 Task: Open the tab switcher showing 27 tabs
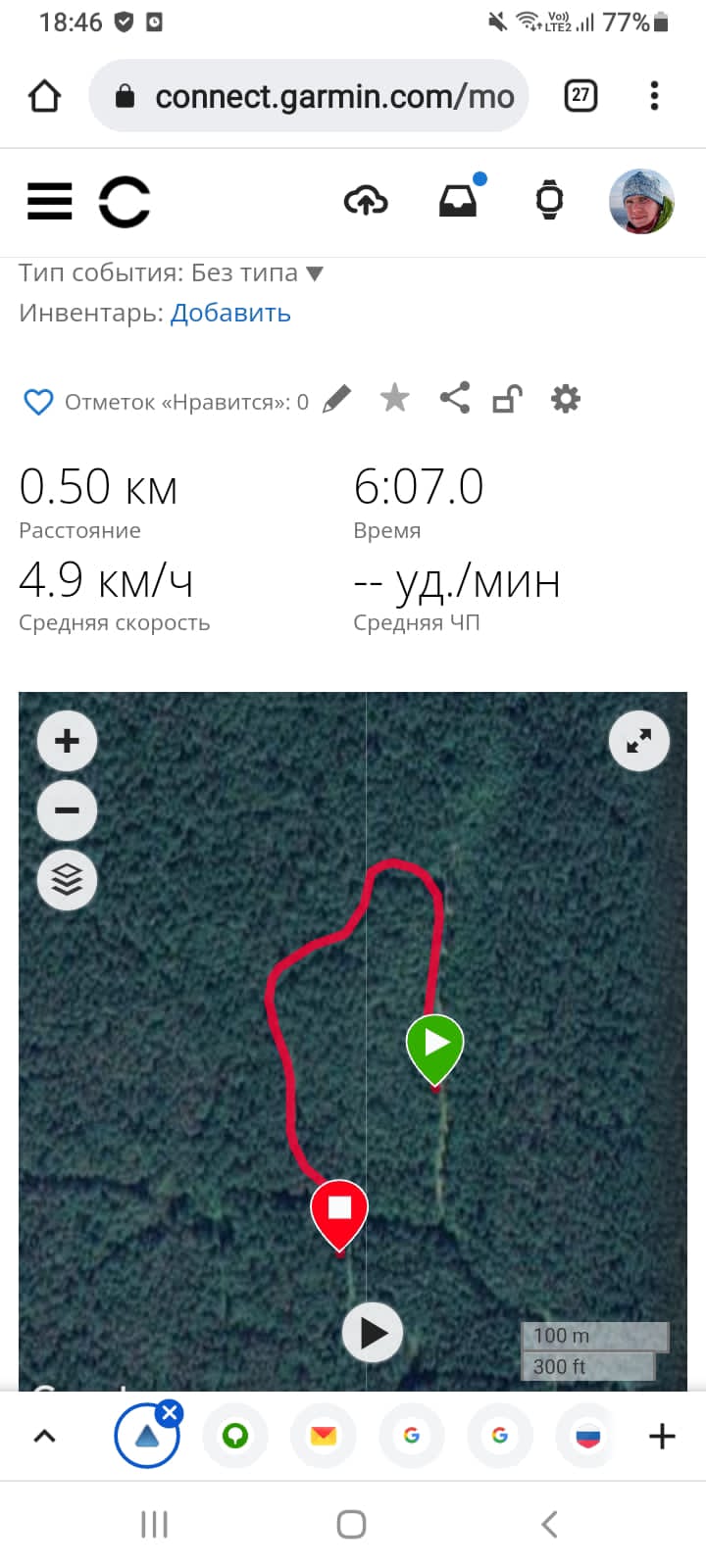(x=580, y=95)
